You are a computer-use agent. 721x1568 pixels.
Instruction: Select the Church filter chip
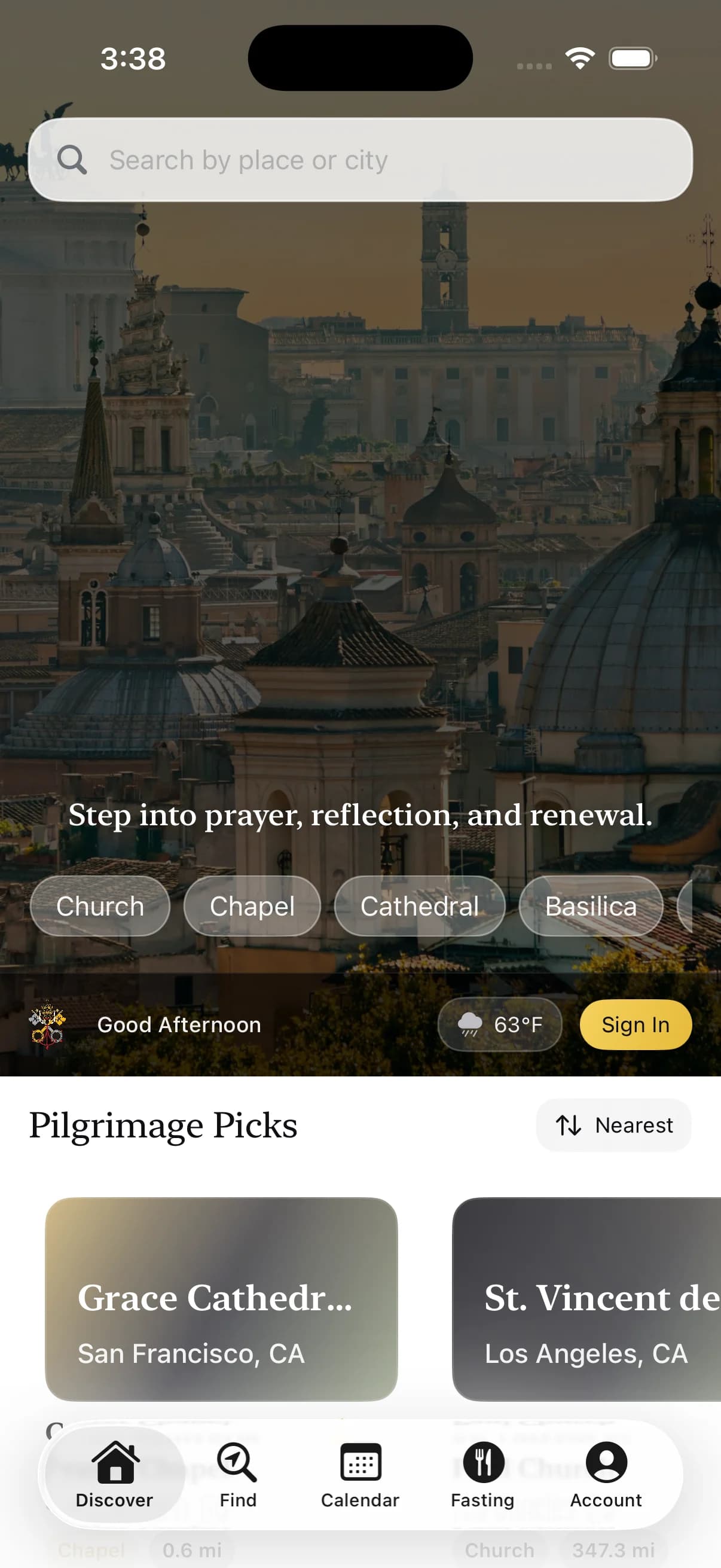99,906
